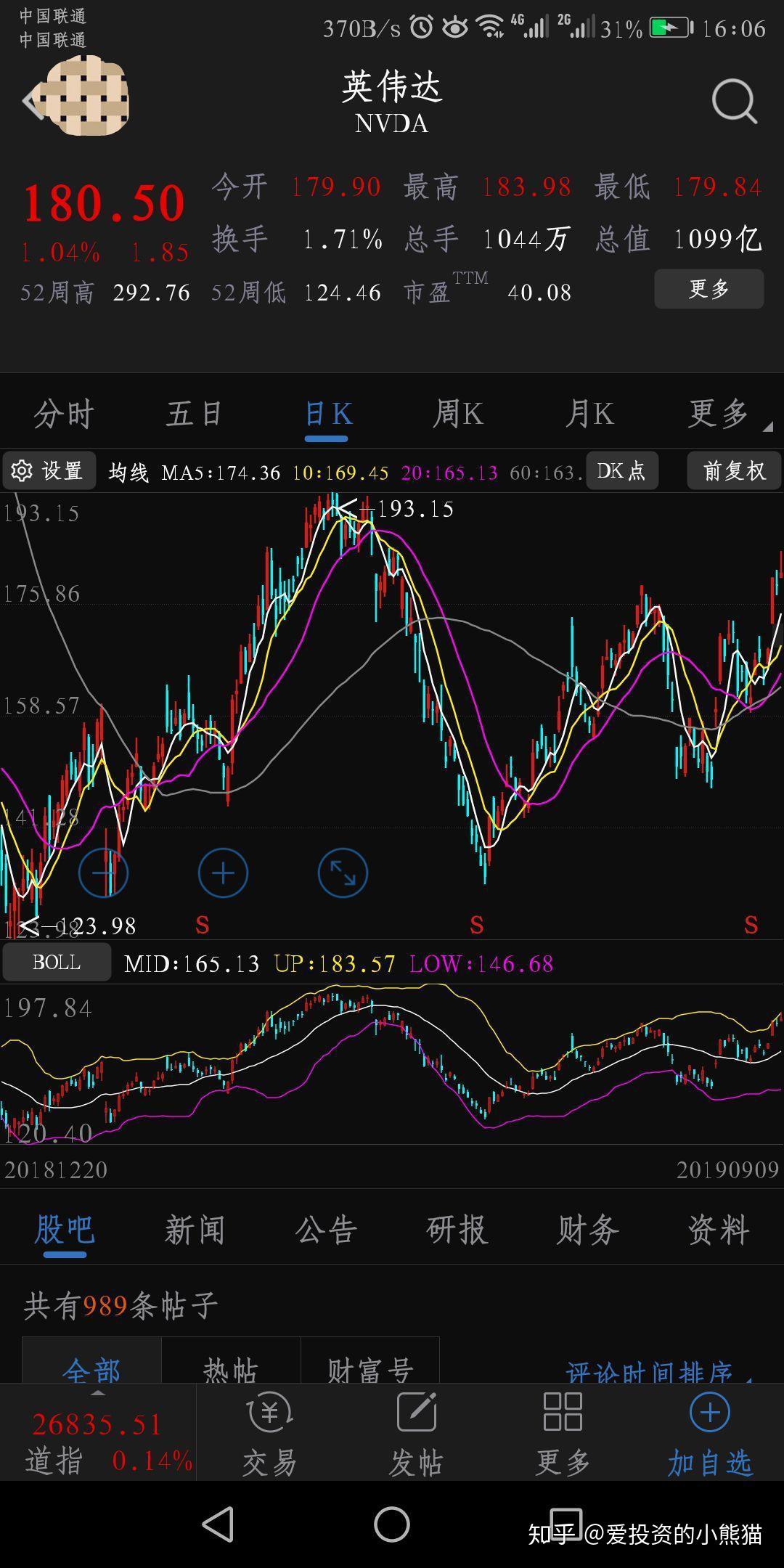
Task: Select the 热帖 hot posts filter
Action: tap(231, 1368)
